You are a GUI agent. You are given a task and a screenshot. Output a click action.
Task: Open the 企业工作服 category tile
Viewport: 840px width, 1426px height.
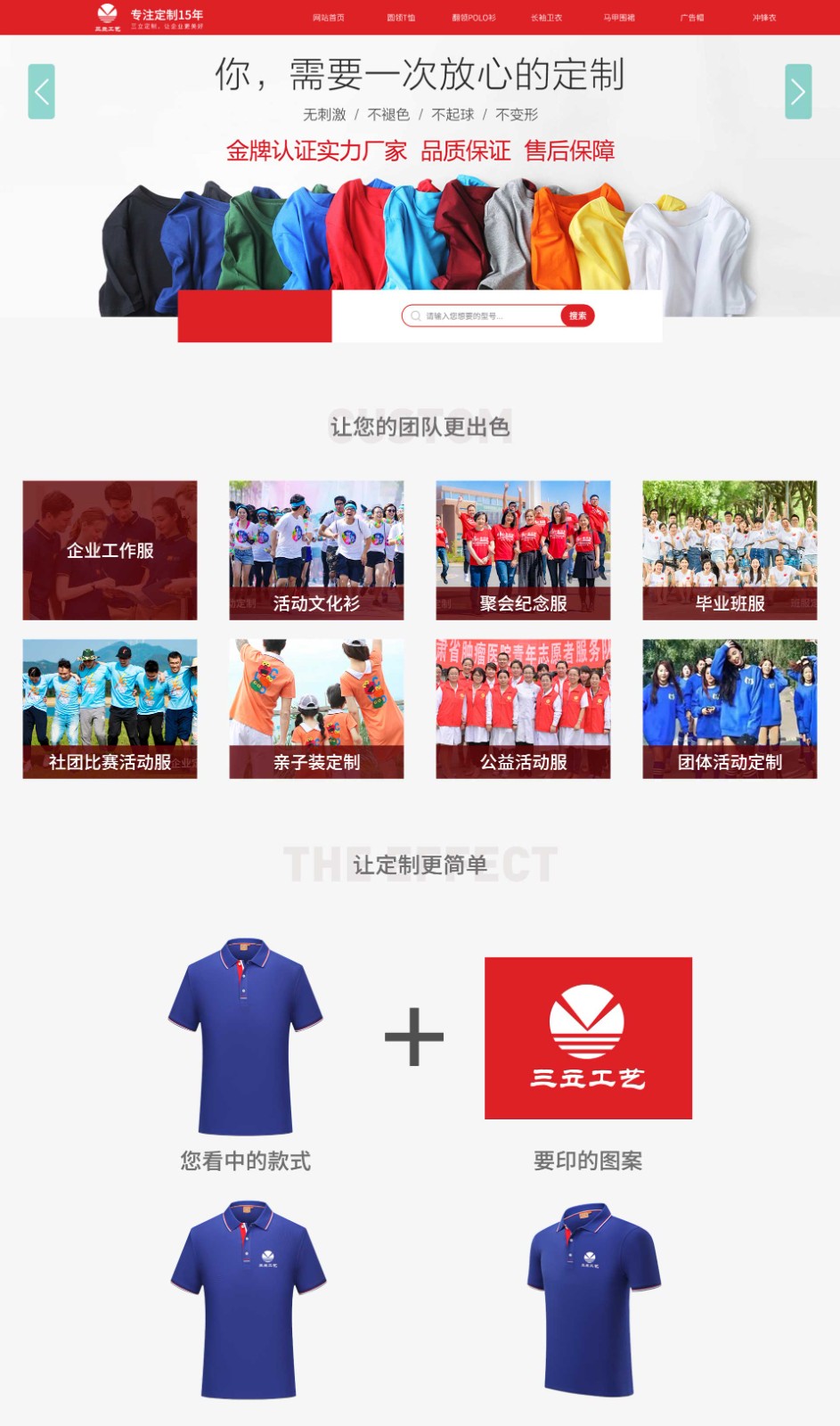coord(110,551)
